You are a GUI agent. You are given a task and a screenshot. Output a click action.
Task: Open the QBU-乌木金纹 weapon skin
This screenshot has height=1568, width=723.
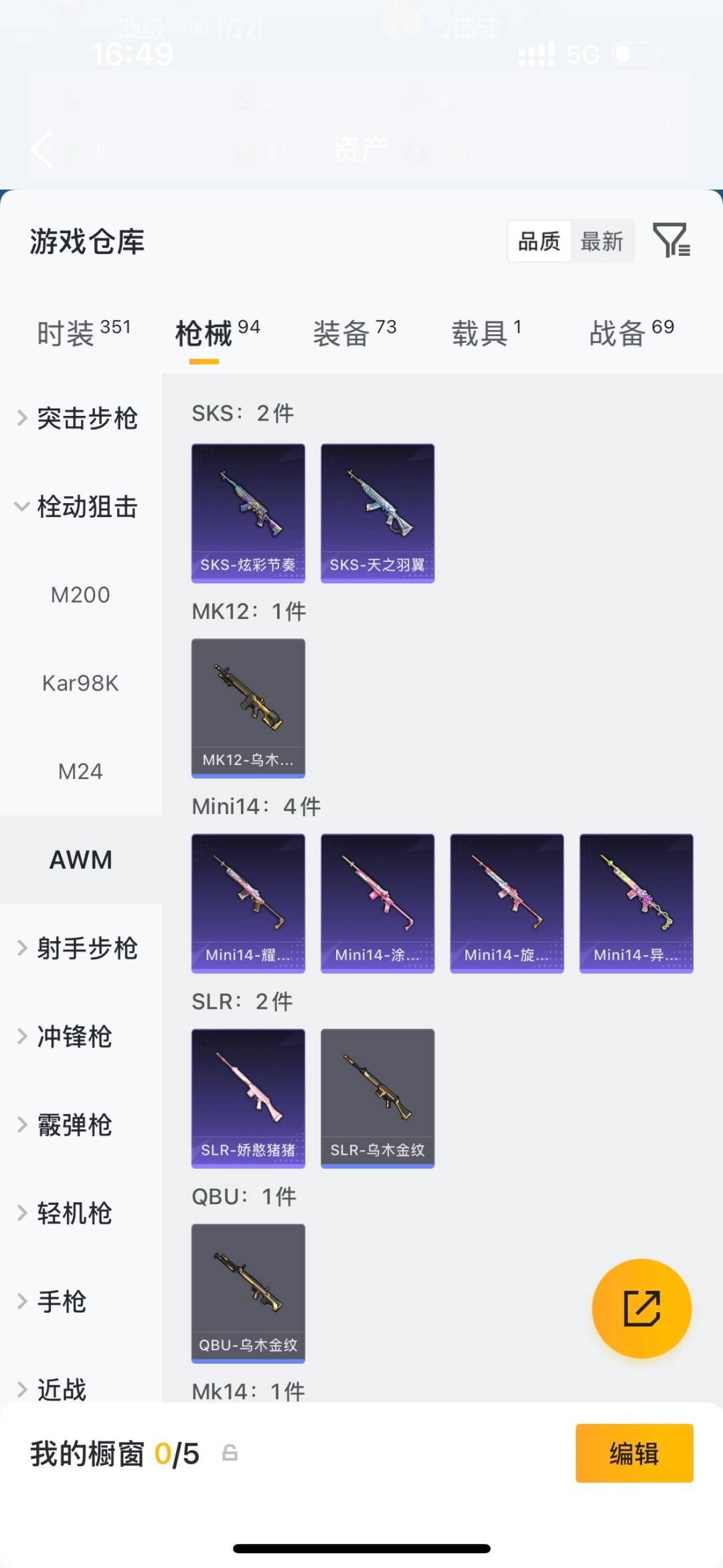click(x=248, y=1293)
